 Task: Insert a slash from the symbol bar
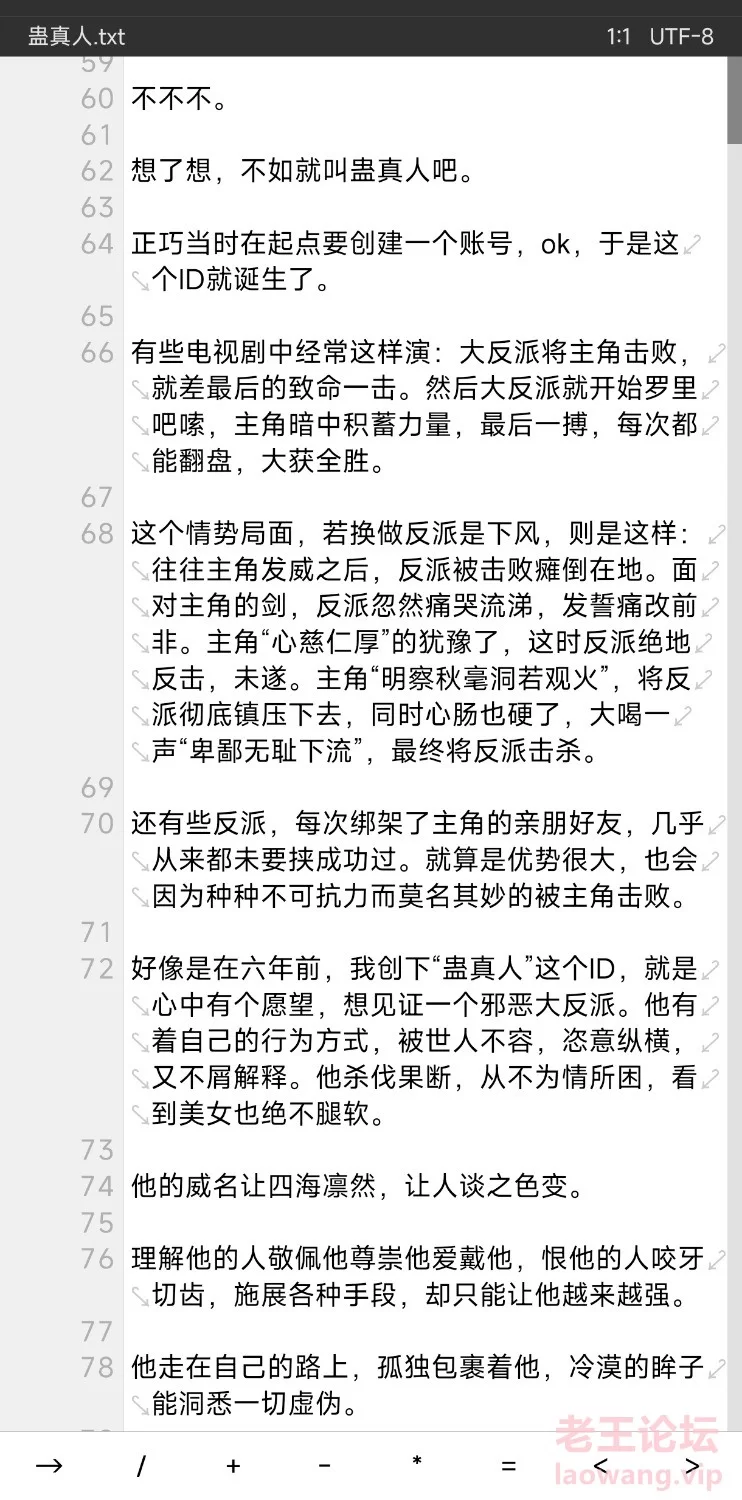[x=140, y=1466]
